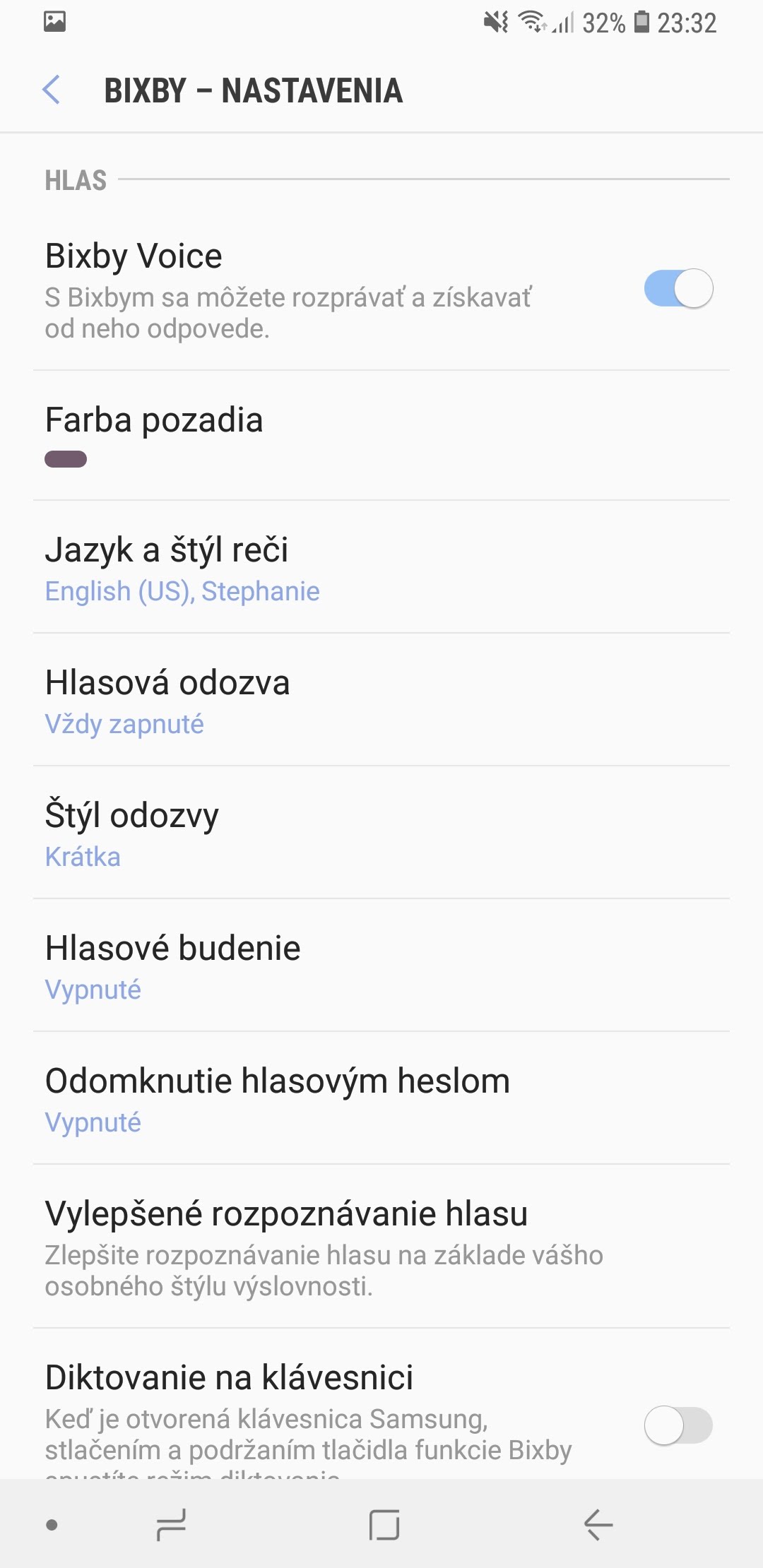The height and width of the screenshot is (1568, 763).
Task: Open Hlasové budenie setting
Action: point(381,966)
